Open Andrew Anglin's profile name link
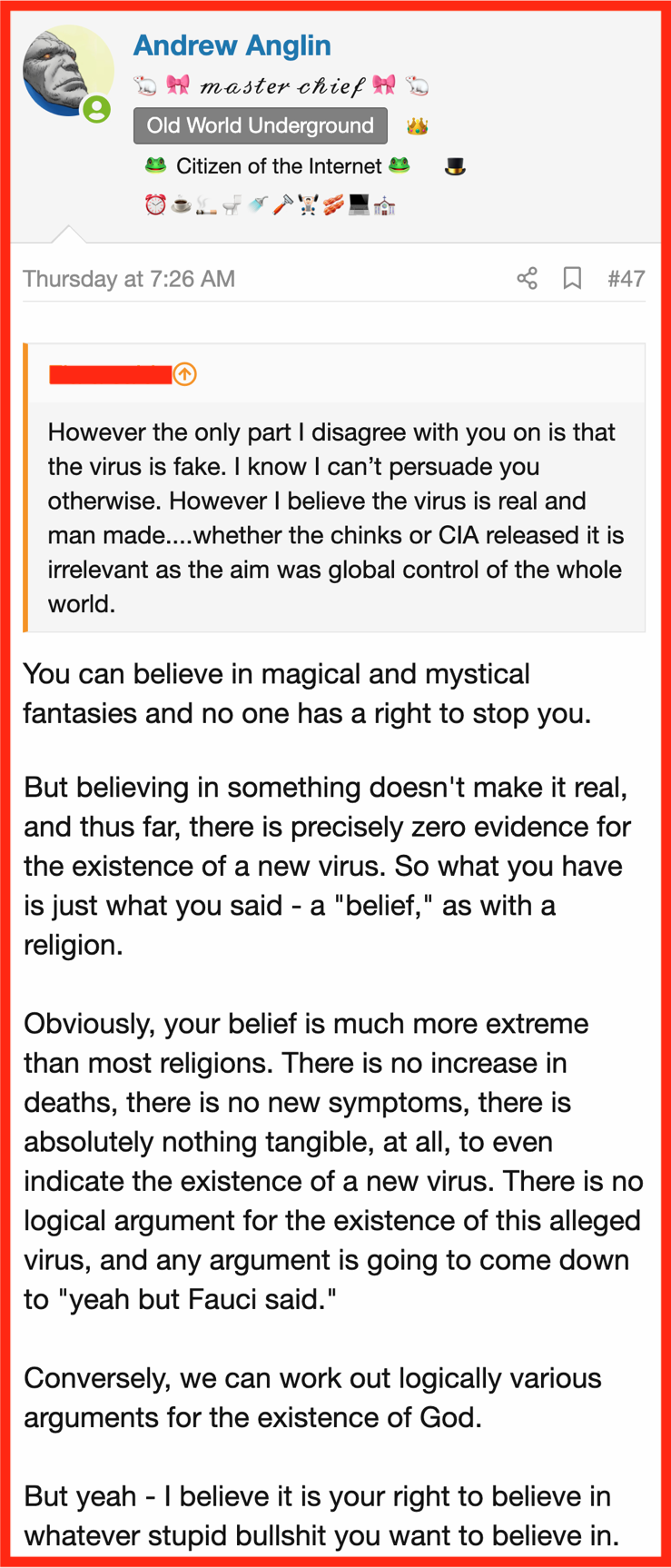The width and height of the screenshot is (671, 1568). (x=232, y=45)
